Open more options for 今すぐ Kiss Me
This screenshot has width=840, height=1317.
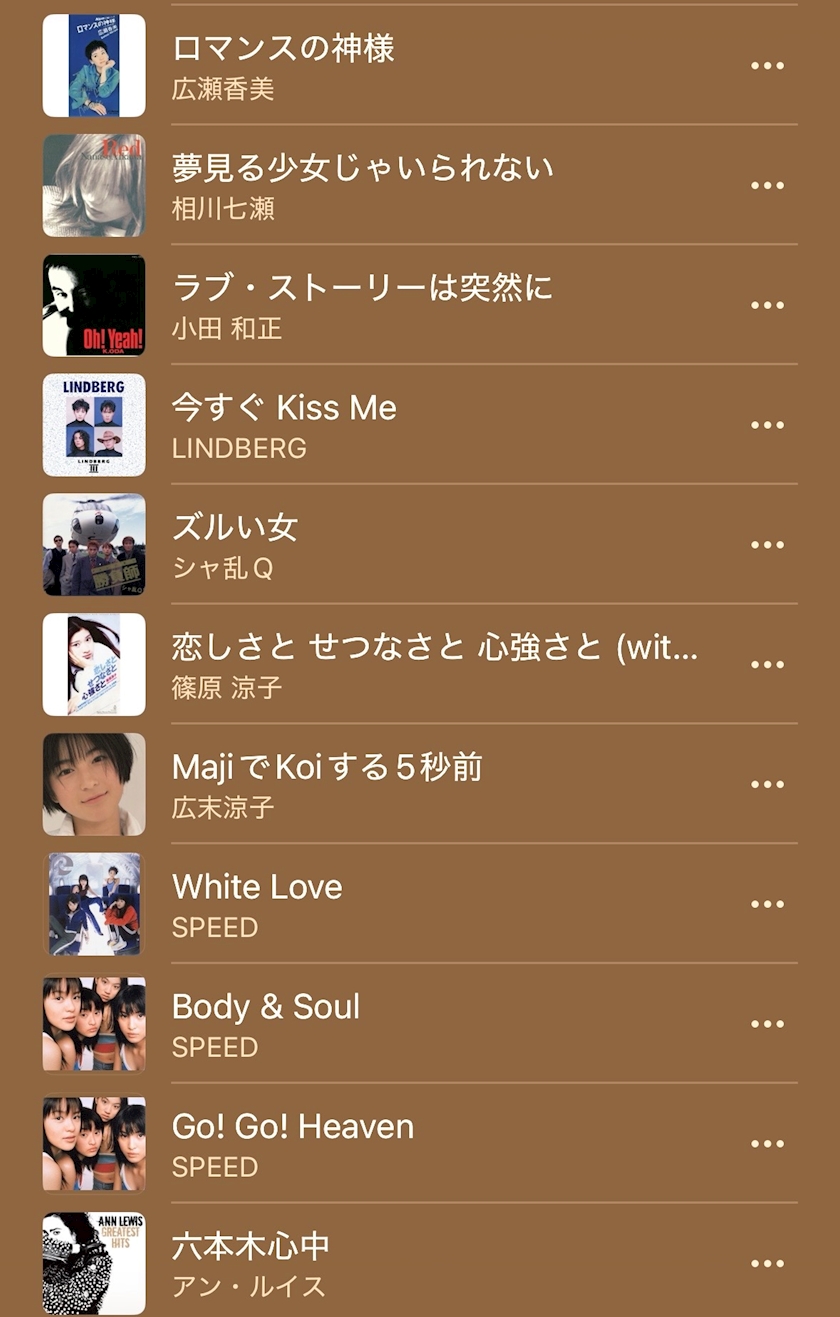coord(767,425)
